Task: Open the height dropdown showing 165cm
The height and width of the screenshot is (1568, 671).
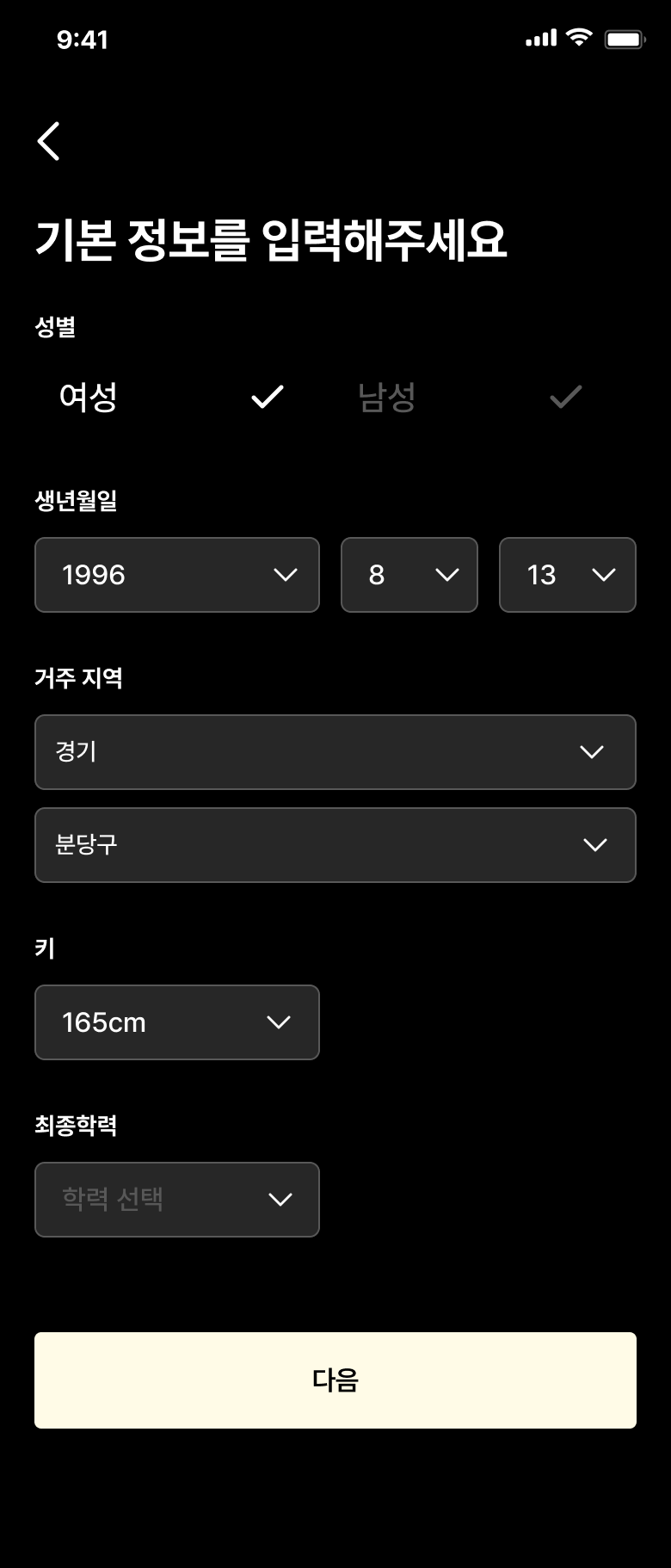Action: 177,1022
